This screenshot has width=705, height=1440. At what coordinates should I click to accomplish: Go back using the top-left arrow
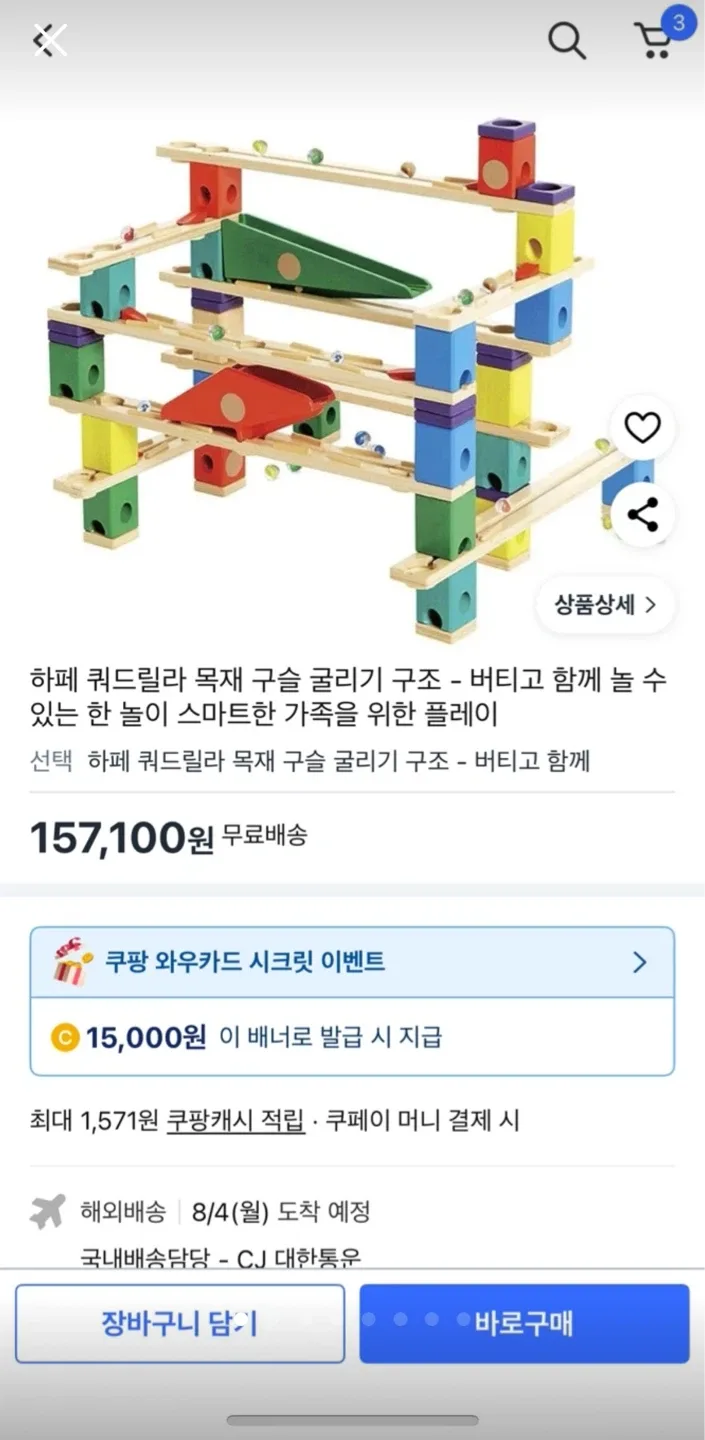[49, 41]
